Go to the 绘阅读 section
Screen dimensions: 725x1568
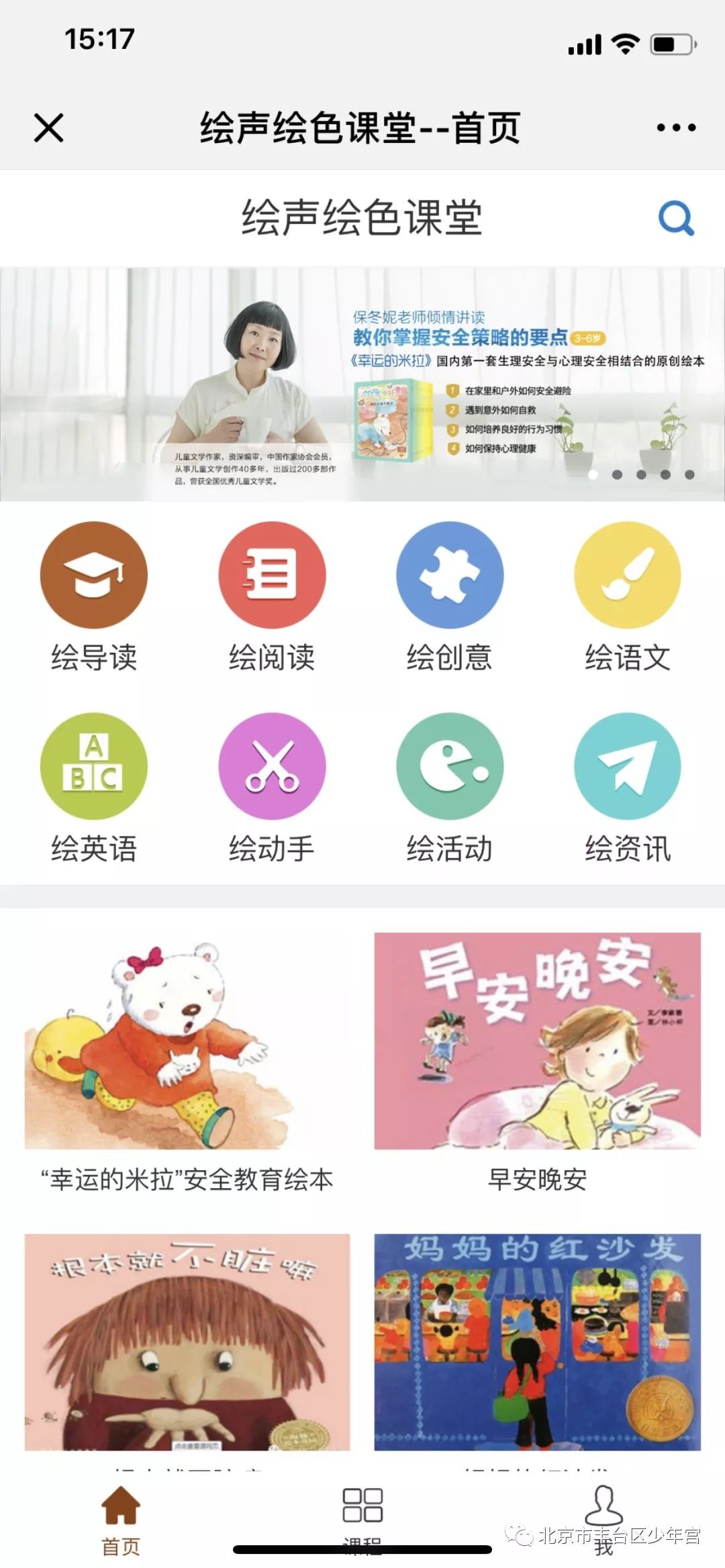[272, 597]
